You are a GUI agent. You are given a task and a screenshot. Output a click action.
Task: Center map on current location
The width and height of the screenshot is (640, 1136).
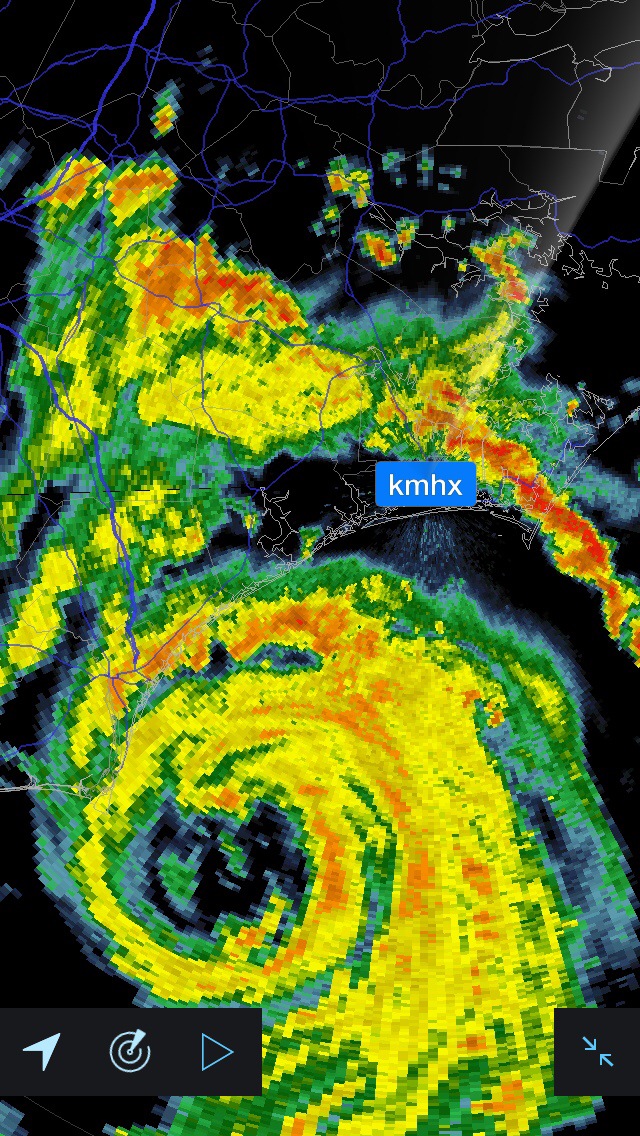tap(42, 1052)
